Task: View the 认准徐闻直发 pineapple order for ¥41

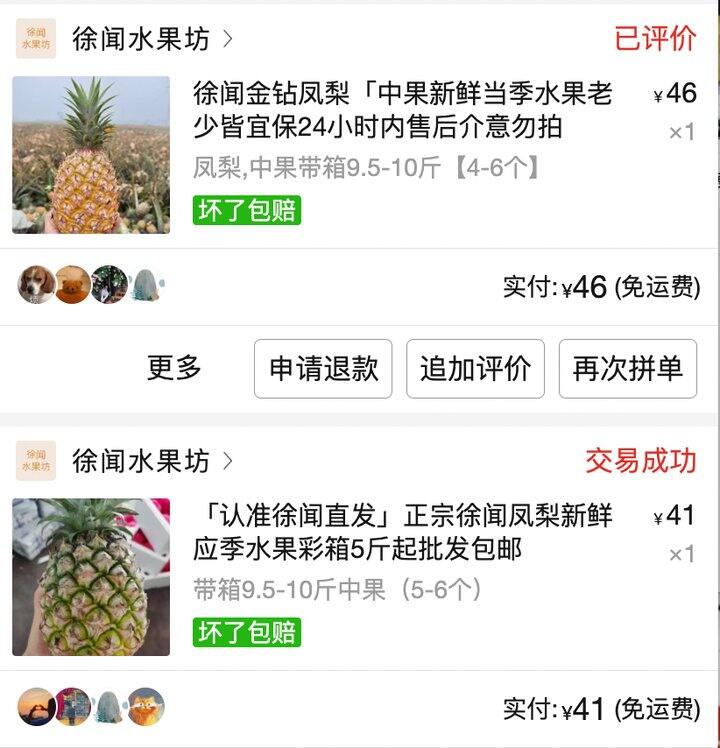Action: (402, 533)
